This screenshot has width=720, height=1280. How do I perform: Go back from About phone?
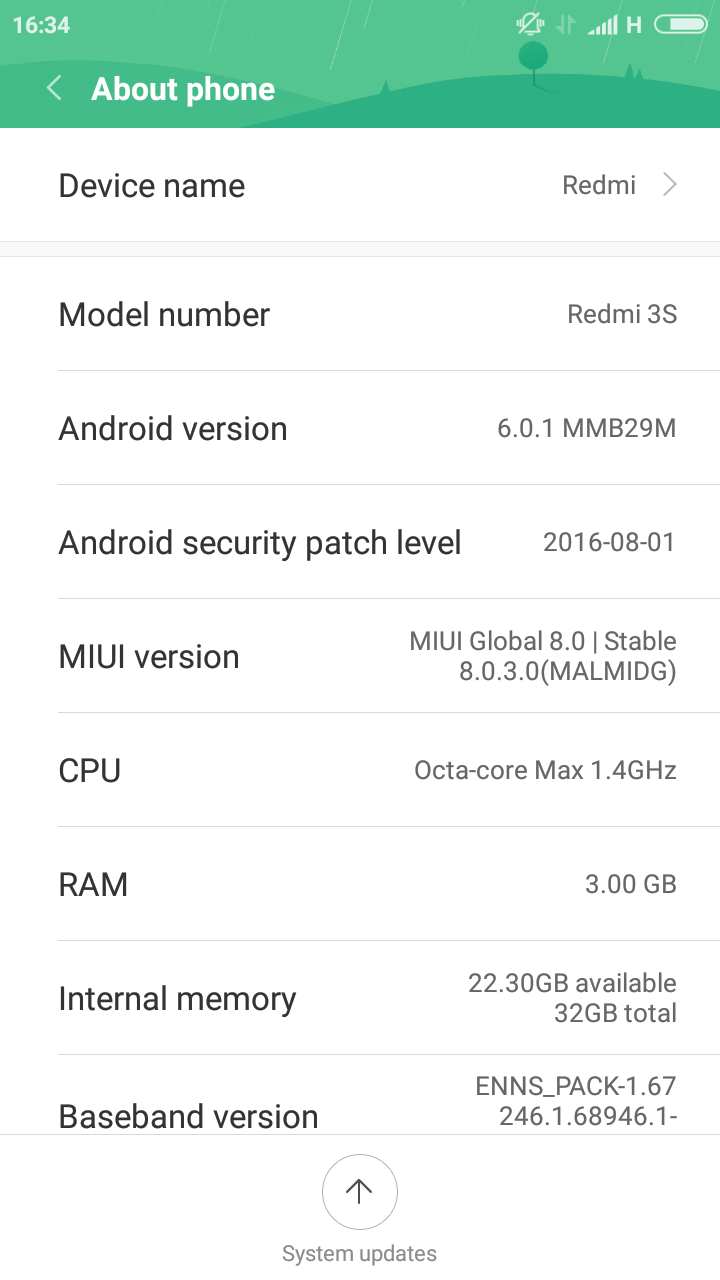(x=55, y=89)
